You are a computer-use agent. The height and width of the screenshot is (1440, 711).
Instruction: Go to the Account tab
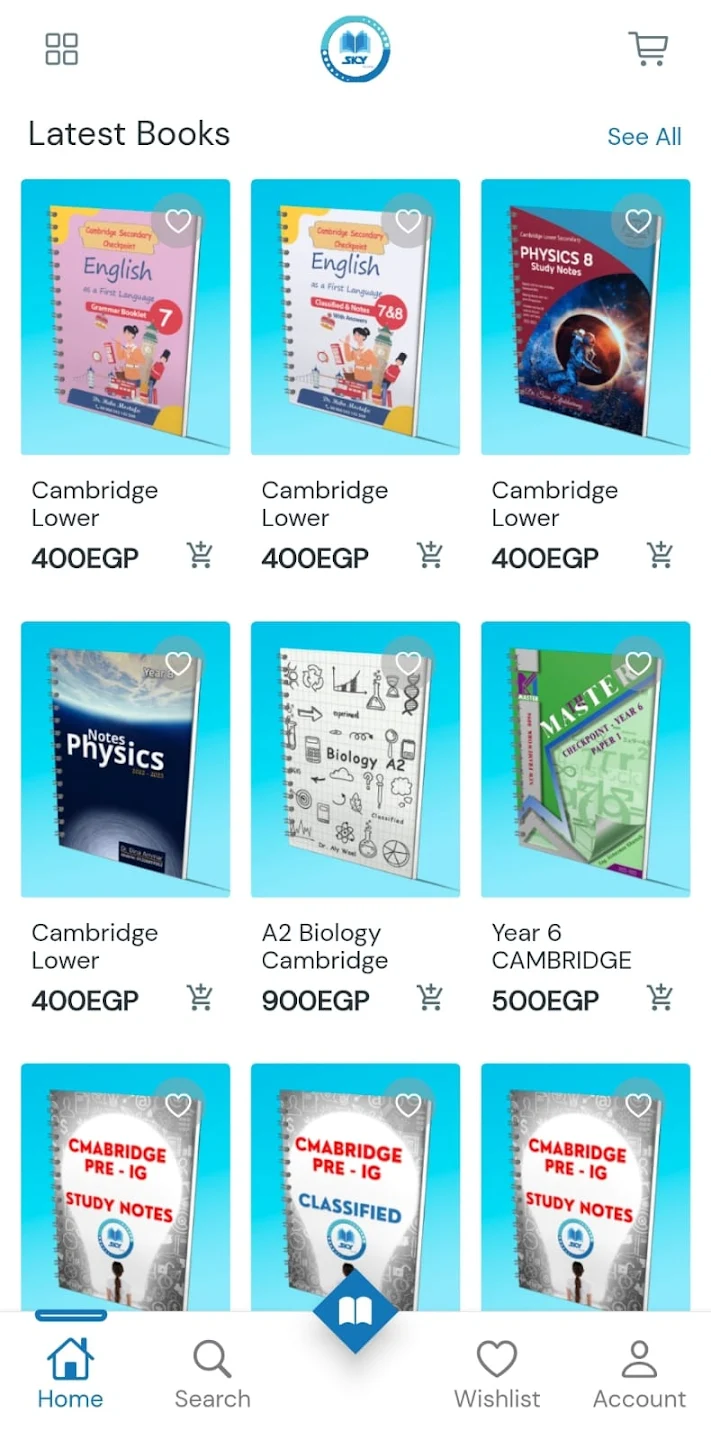pos(639,1375)
